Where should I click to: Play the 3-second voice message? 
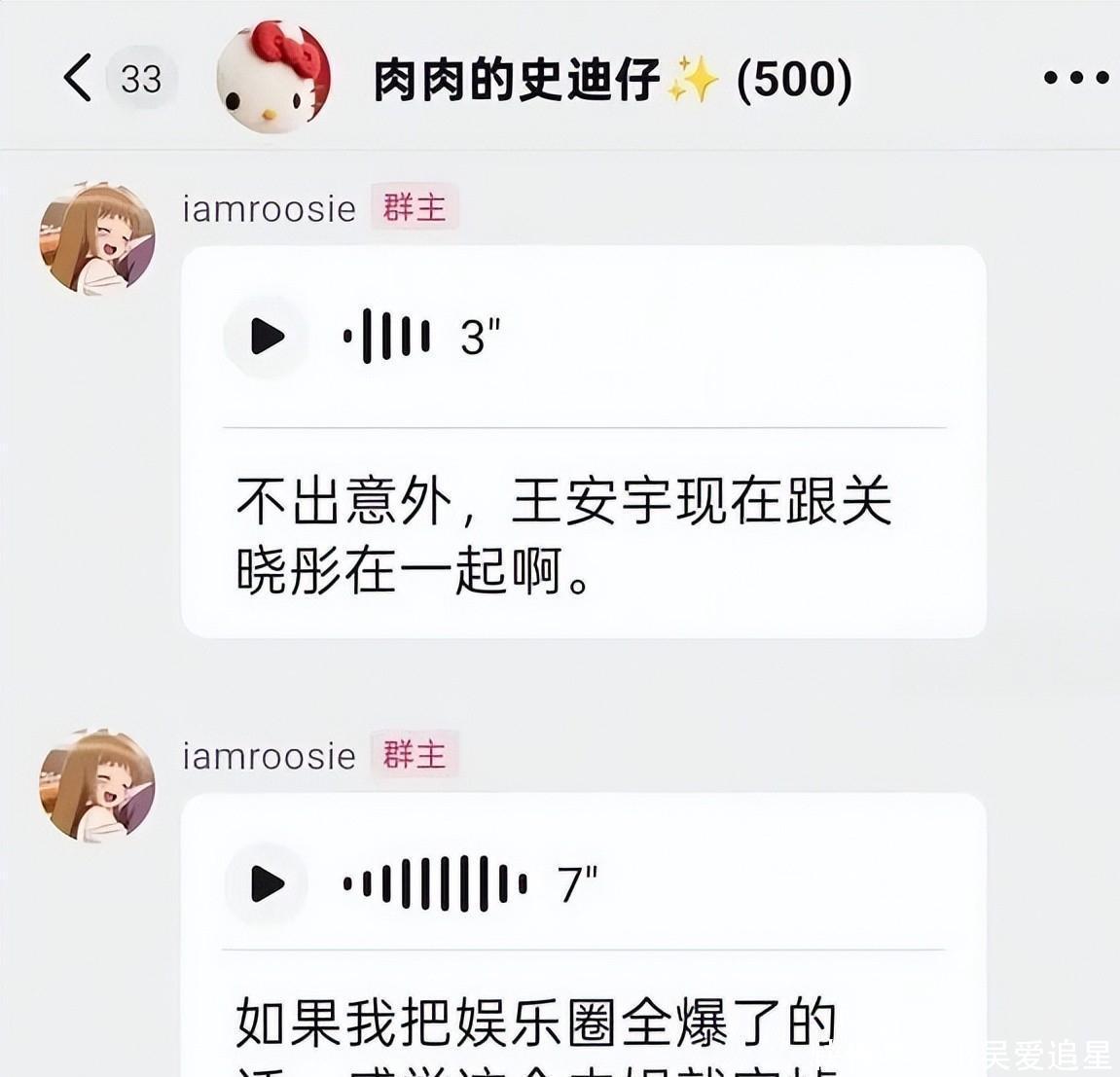268,337
